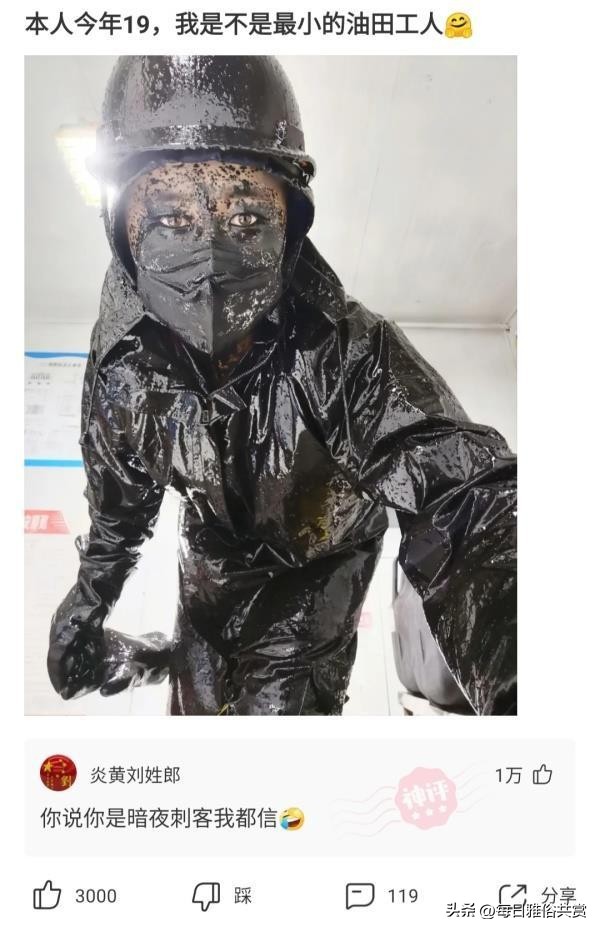Open 炎黄刘姓郎's profile avatar

(x=57, y=774)
